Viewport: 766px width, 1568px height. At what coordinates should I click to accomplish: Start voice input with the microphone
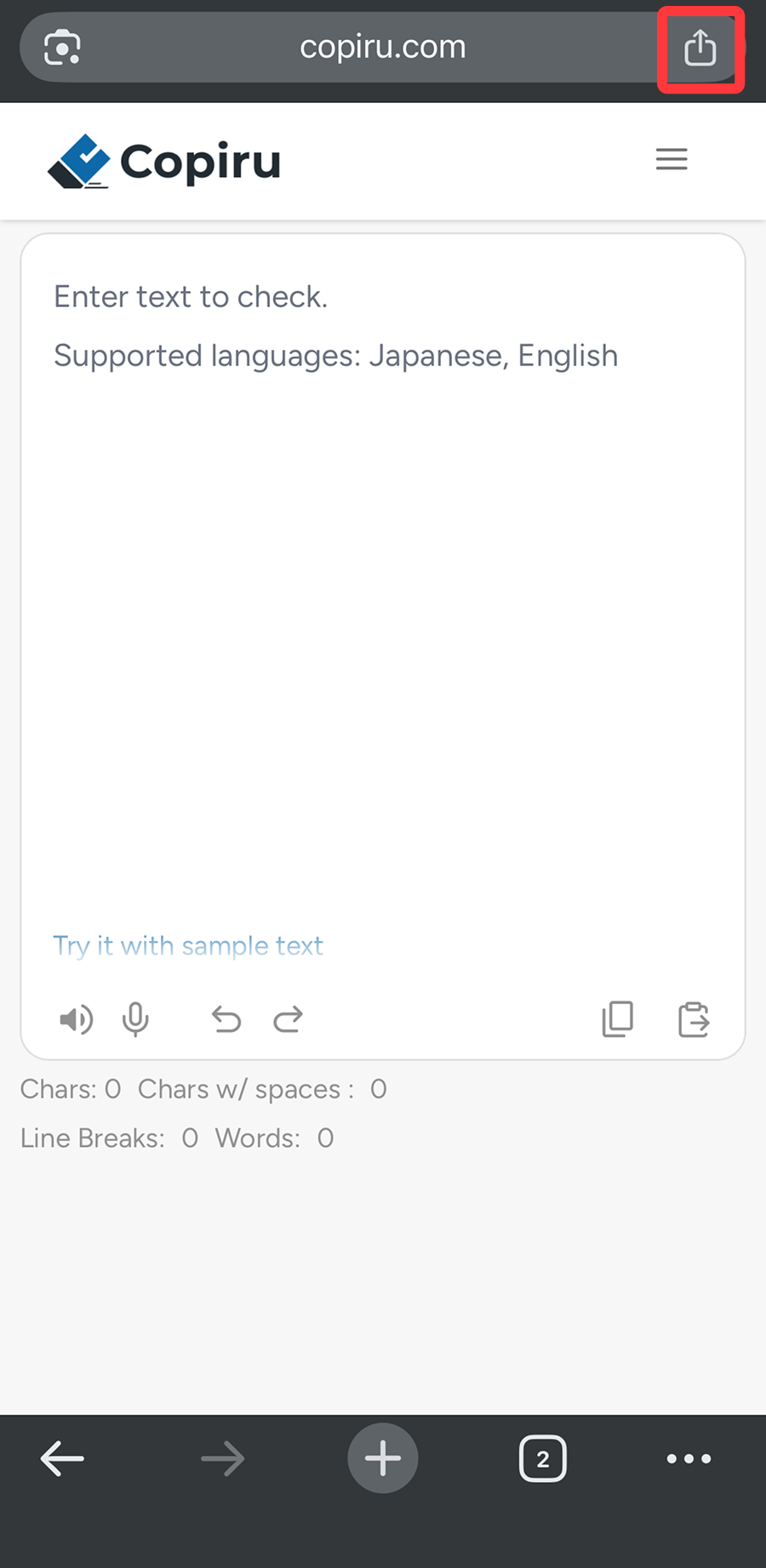tap(135, 1018)
